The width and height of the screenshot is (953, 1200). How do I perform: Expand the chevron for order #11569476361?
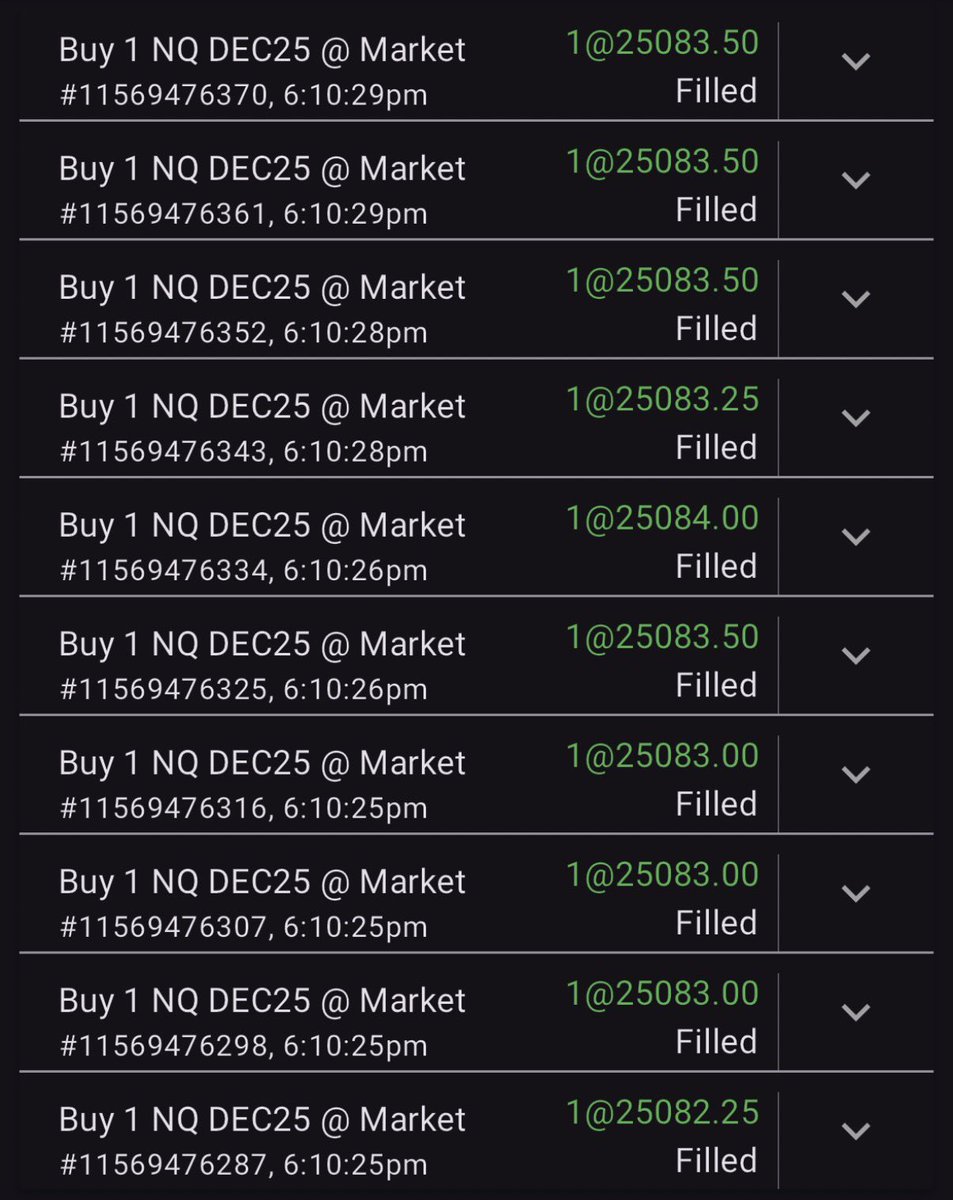(x=856, y=181)
